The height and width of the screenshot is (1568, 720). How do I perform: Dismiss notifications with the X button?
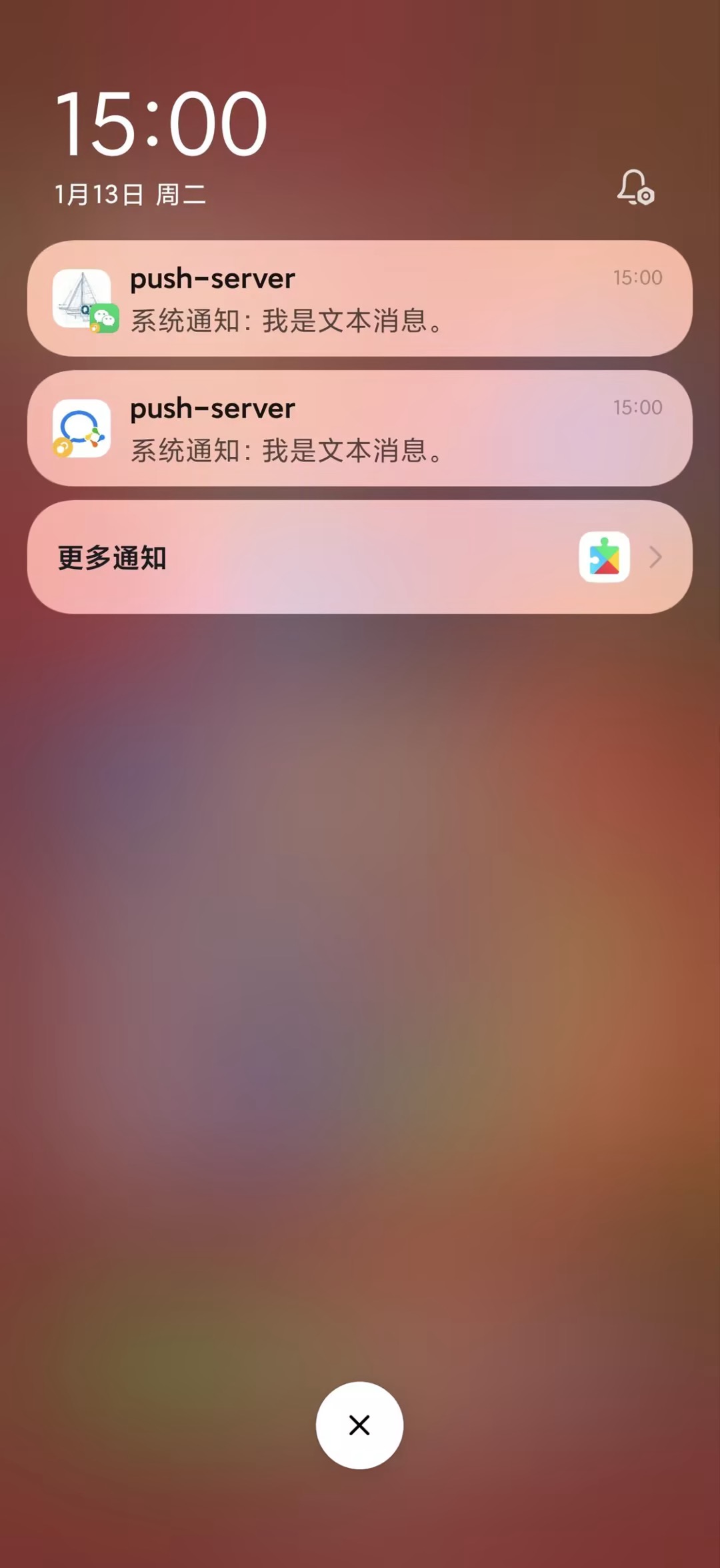click(x=360, y=1425)
